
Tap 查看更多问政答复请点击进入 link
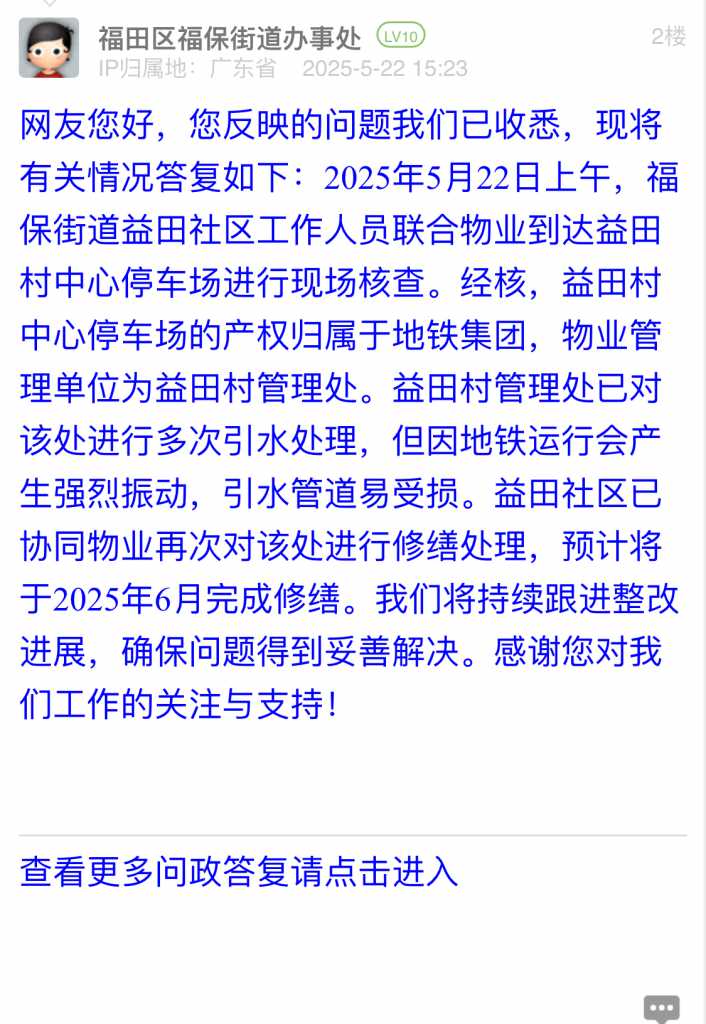pyautogui.click(x=239, y=872)
